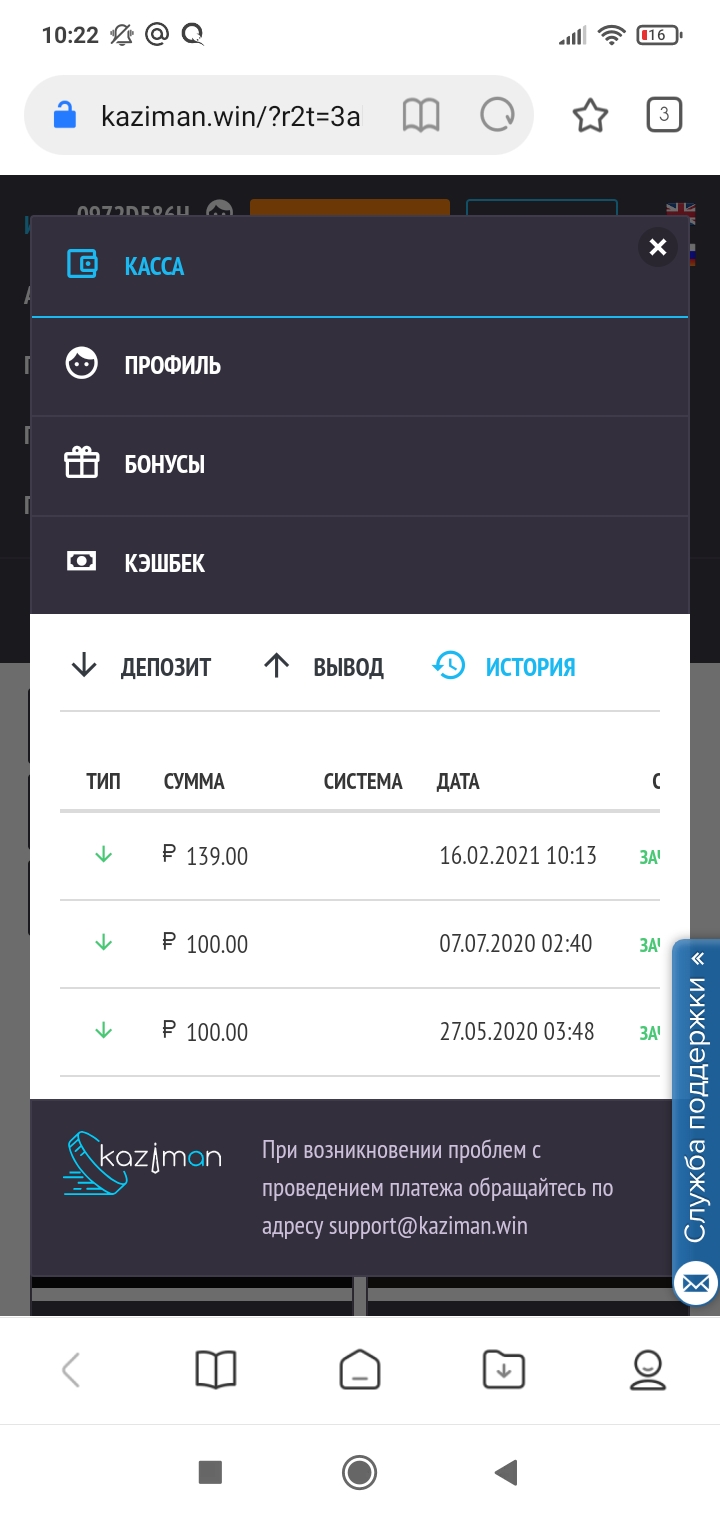Open the Бонусы section

pyautogui.click(x=164, y=464)
